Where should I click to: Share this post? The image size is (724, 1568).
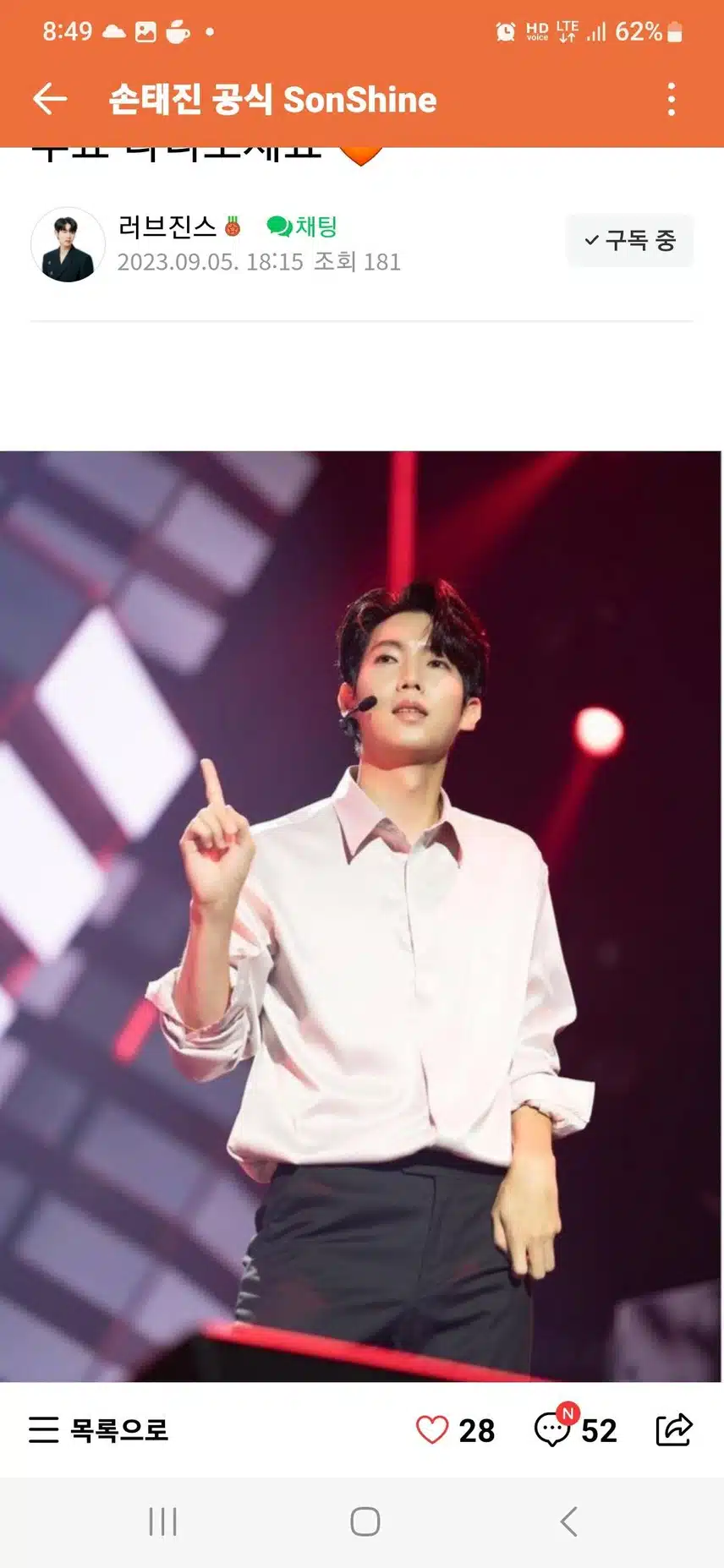click(x=674, y=1429)
